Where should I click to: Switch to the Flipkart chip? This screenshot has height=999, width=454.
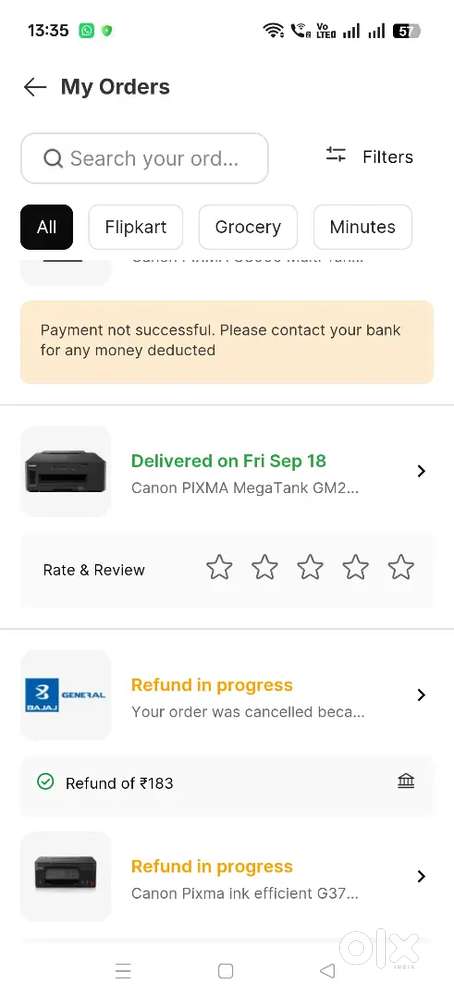pos(136,227)
